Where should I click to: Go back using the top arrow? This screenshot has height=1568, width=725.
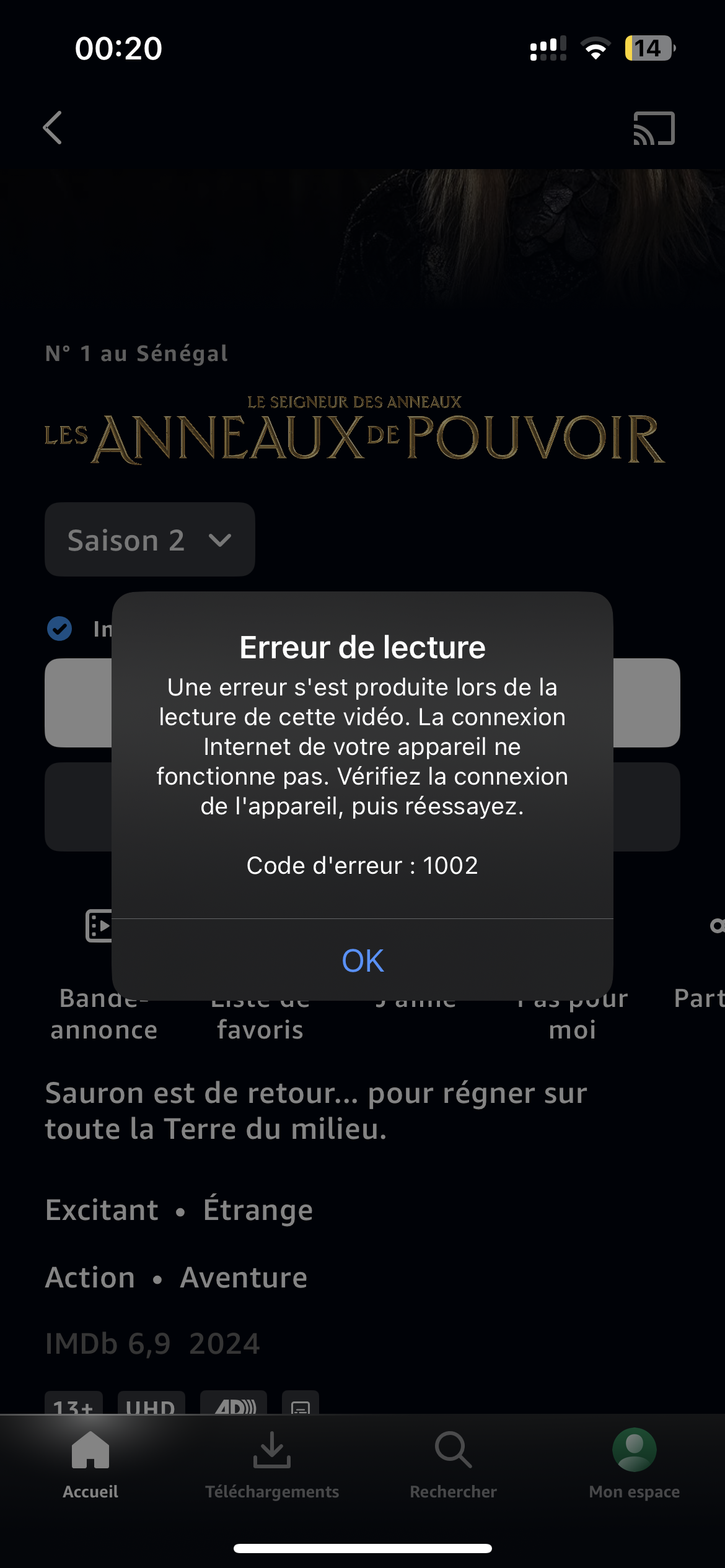coord(53,128)
